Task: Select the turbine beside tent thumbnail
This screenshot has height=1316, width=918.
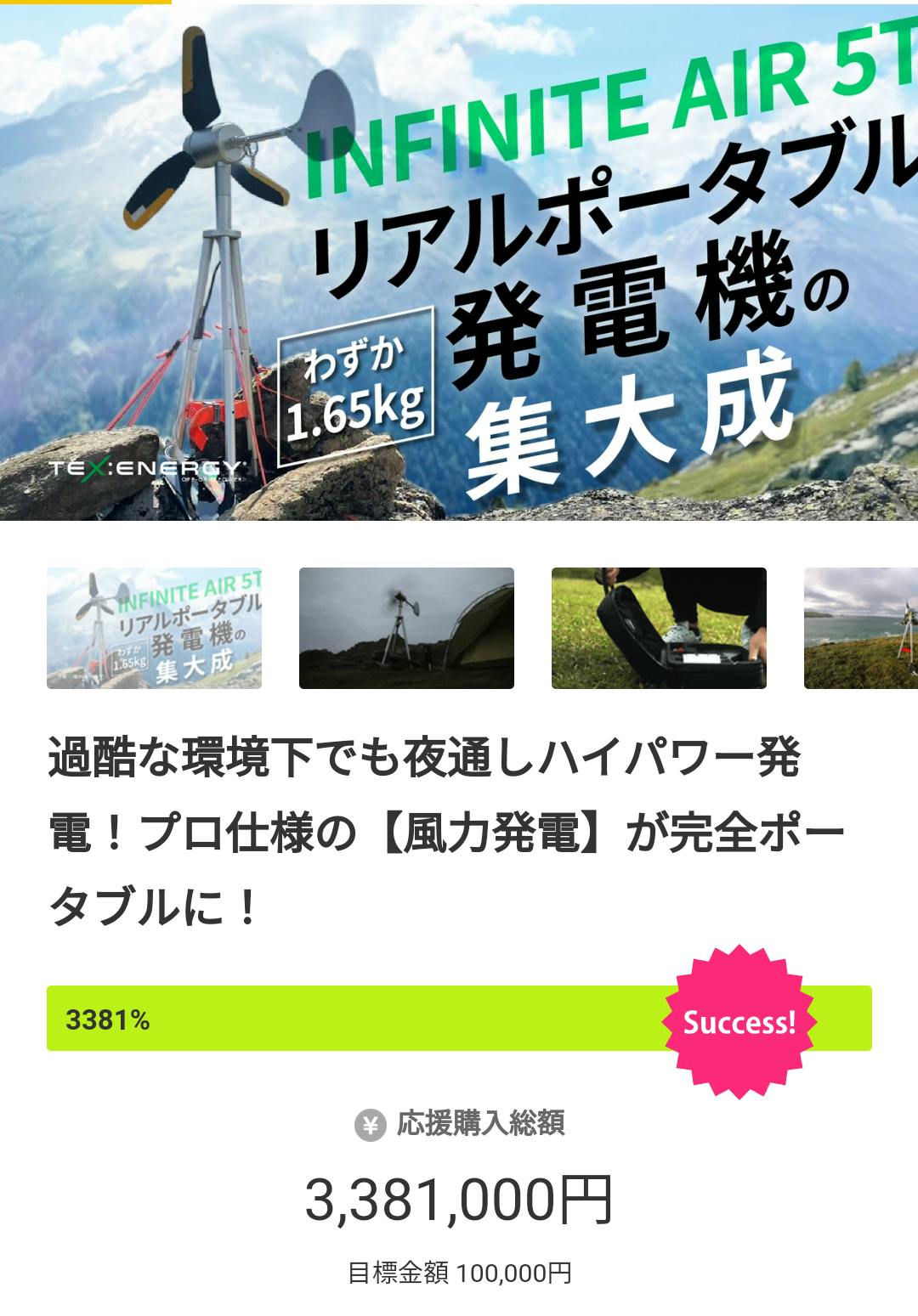Action: point(406,628)
